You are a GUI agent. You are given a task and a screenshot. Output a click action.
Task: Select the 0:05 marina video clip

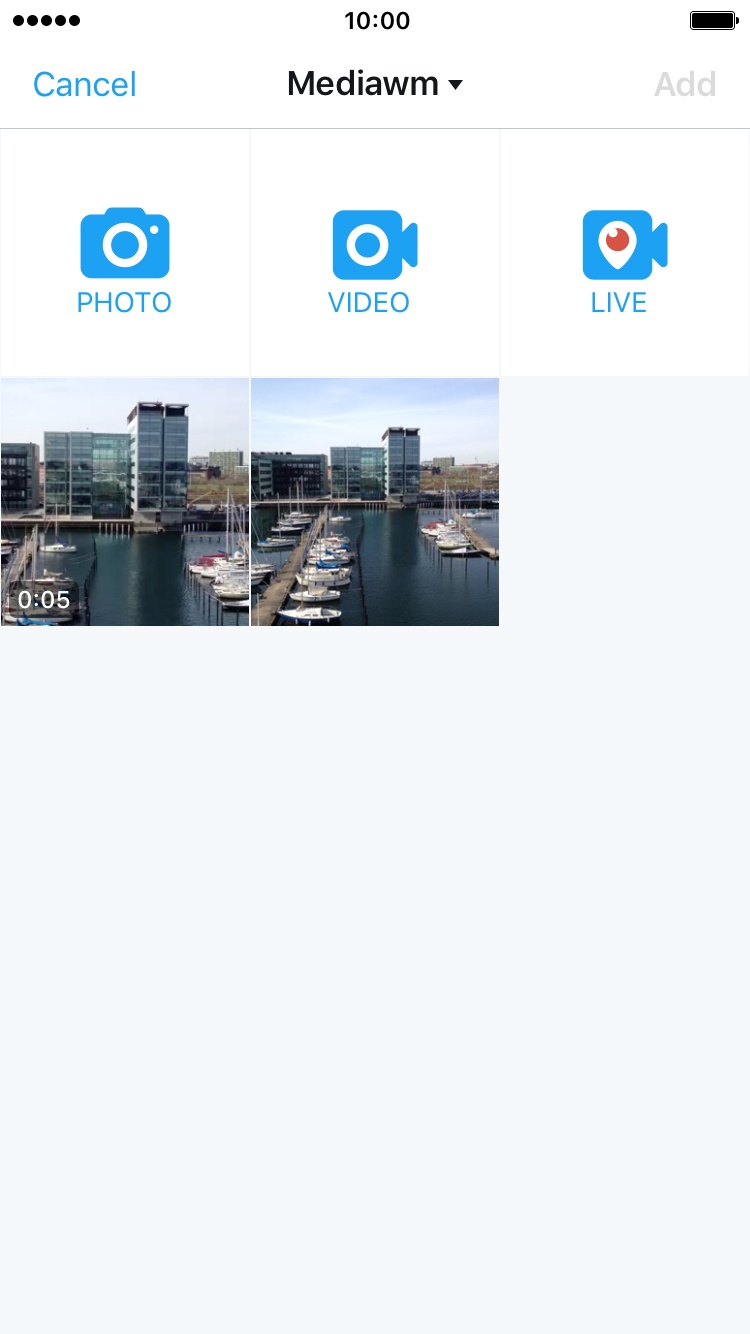click(125, 502)
